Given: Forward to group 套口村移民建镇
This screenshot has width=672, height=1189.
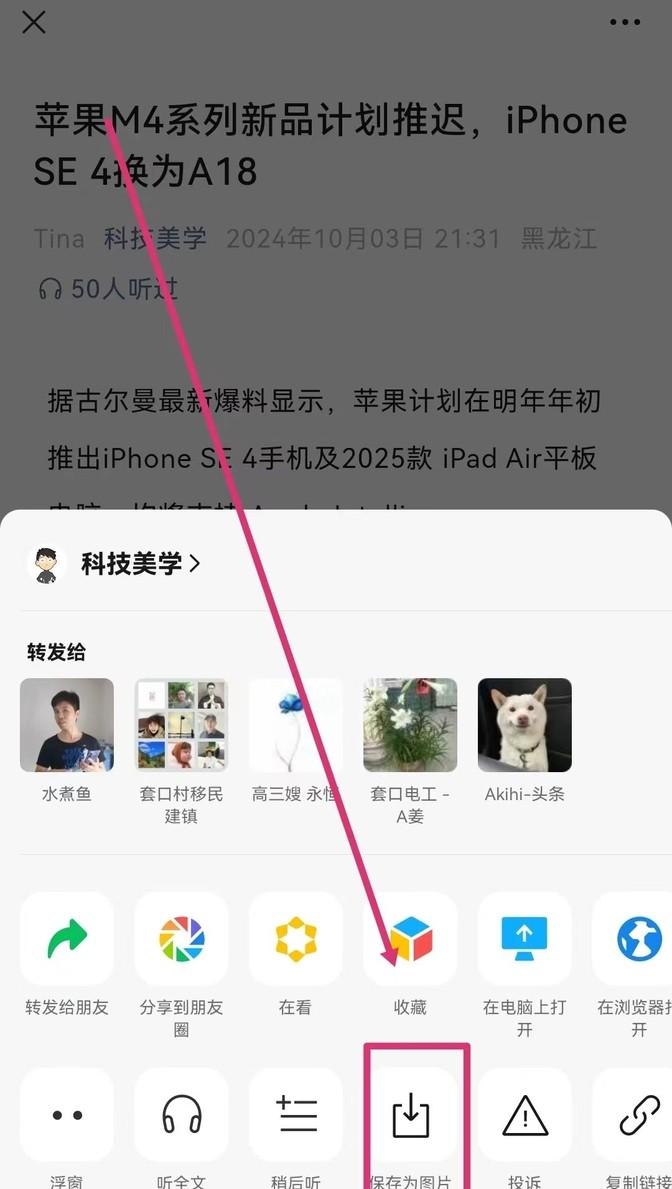Looking at the screenshot, I should tap(181, 725).
